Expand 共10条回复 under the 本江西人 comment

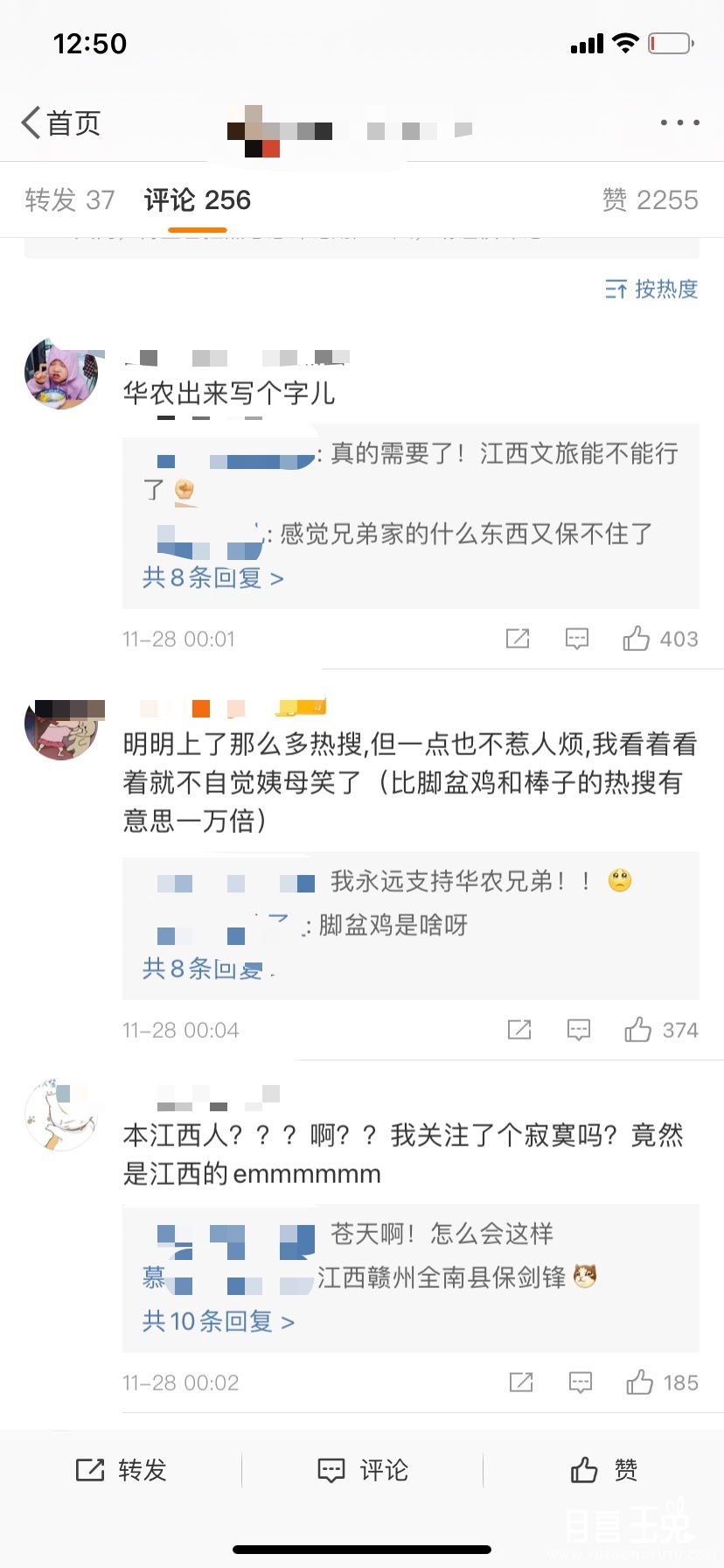[219, 1321]
